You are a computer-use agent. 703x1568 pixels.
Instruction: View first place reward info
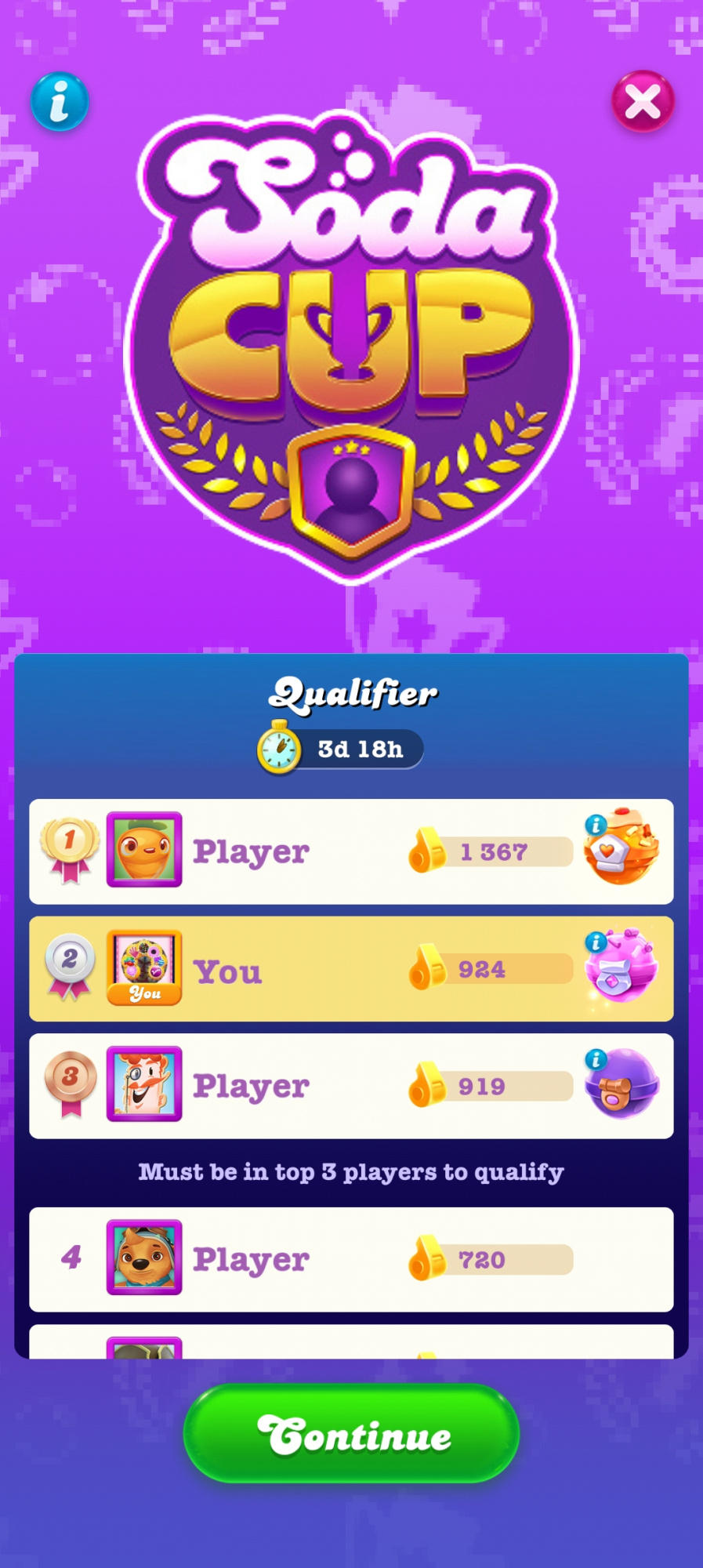coord(596,824)
